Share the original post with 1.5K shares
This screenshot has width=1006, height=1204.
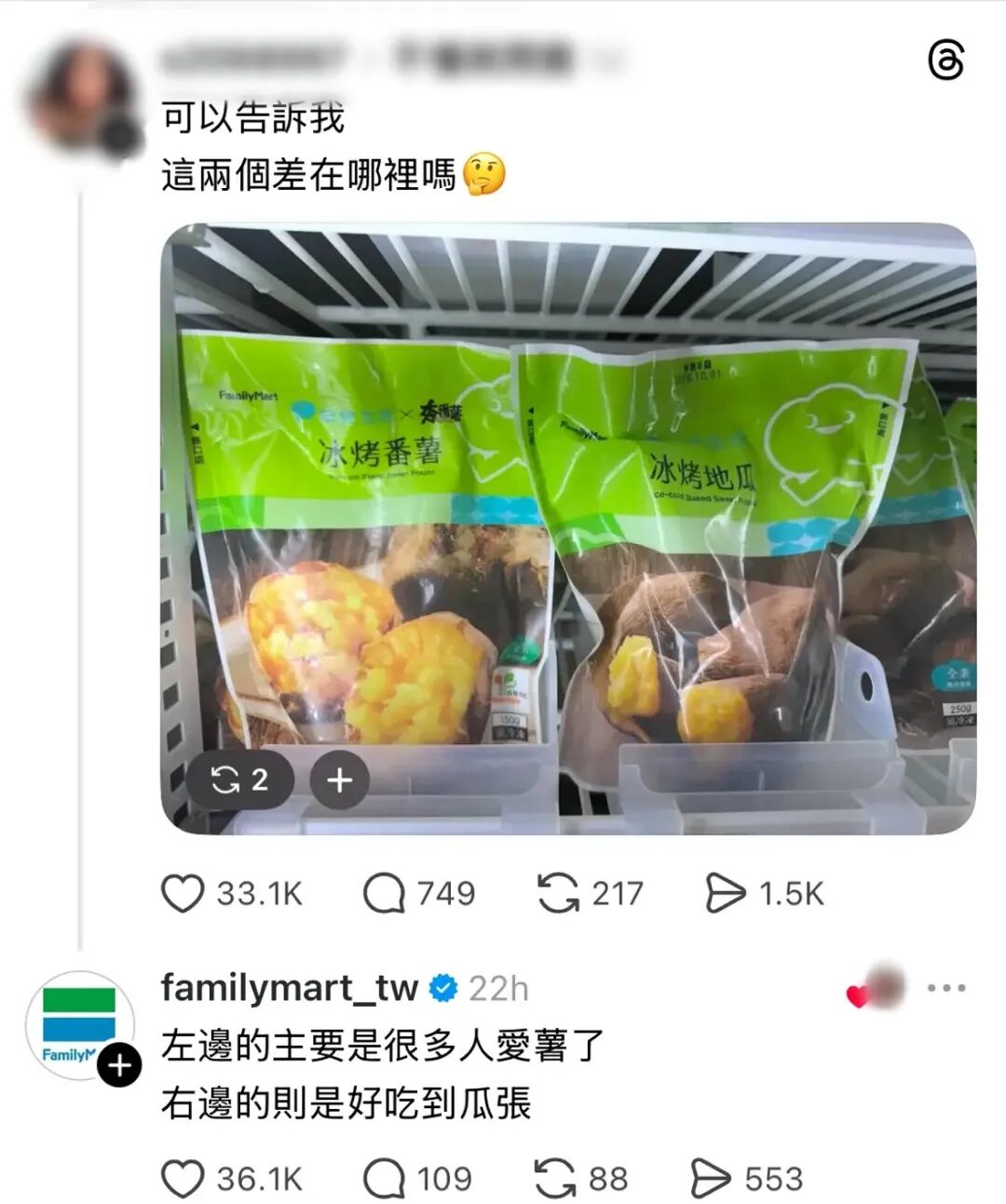pos(726,894)
